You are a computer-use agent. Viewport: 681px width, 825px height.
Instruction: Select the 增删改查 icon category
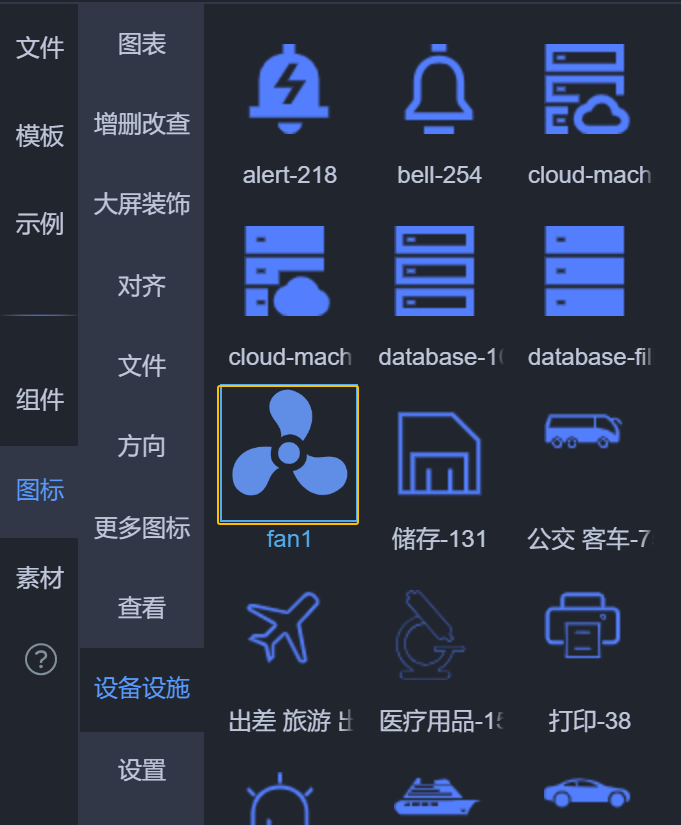142,125
